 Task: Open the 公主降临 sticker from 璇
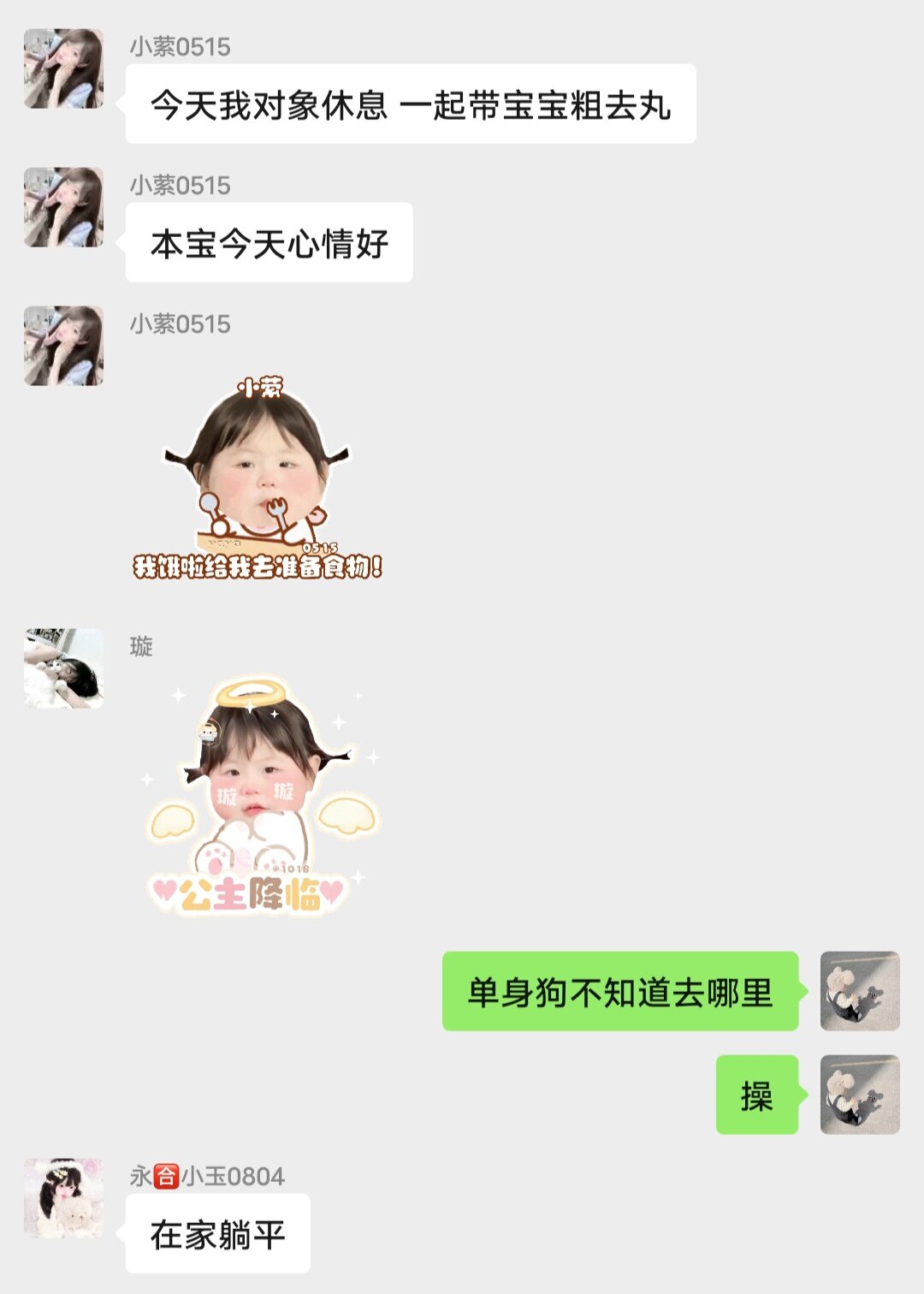coord(261,796)
